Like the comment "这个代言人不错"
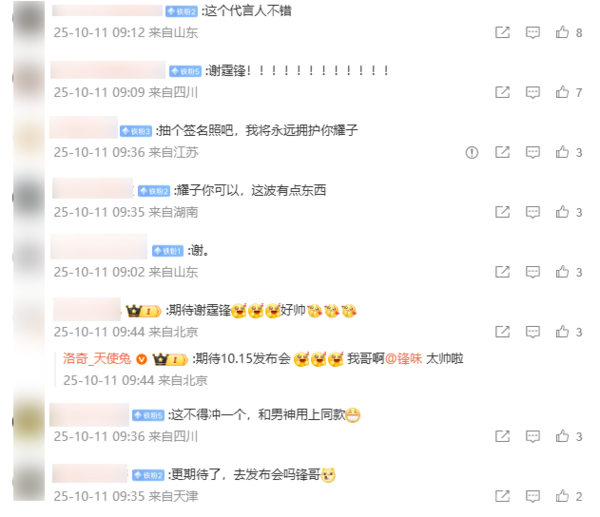The image size is (600, 517). (562, 33)
